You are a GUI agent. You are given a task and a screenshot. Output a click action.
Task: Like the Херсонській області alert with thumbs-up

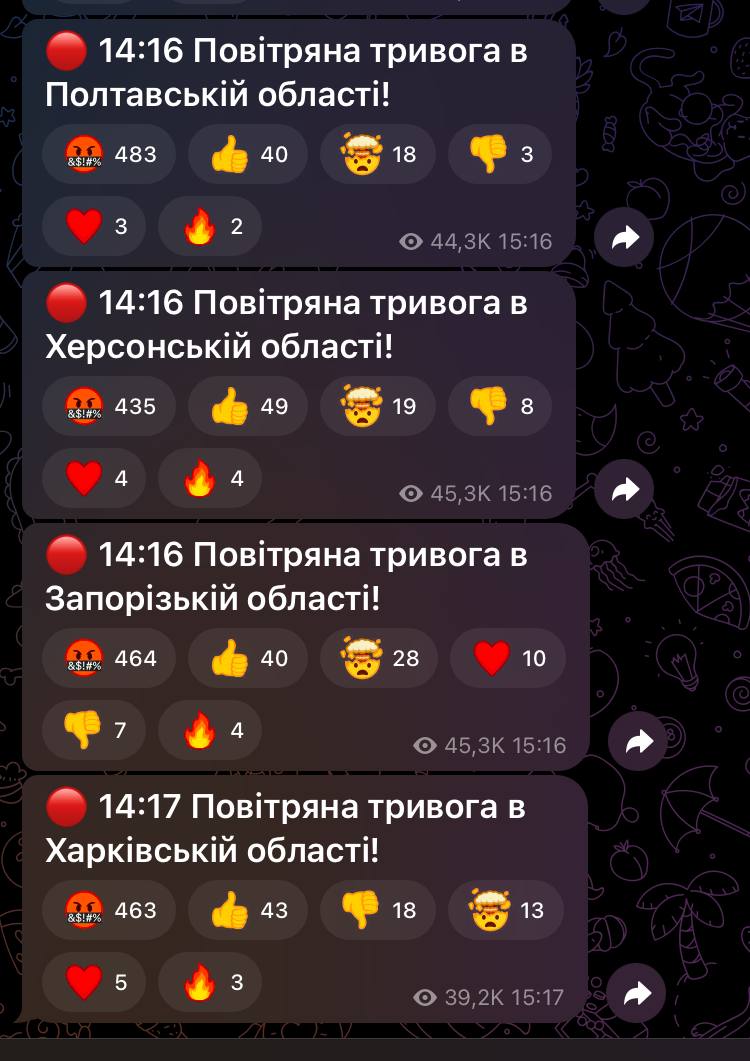pyautogui.click(x=248, y=406)
